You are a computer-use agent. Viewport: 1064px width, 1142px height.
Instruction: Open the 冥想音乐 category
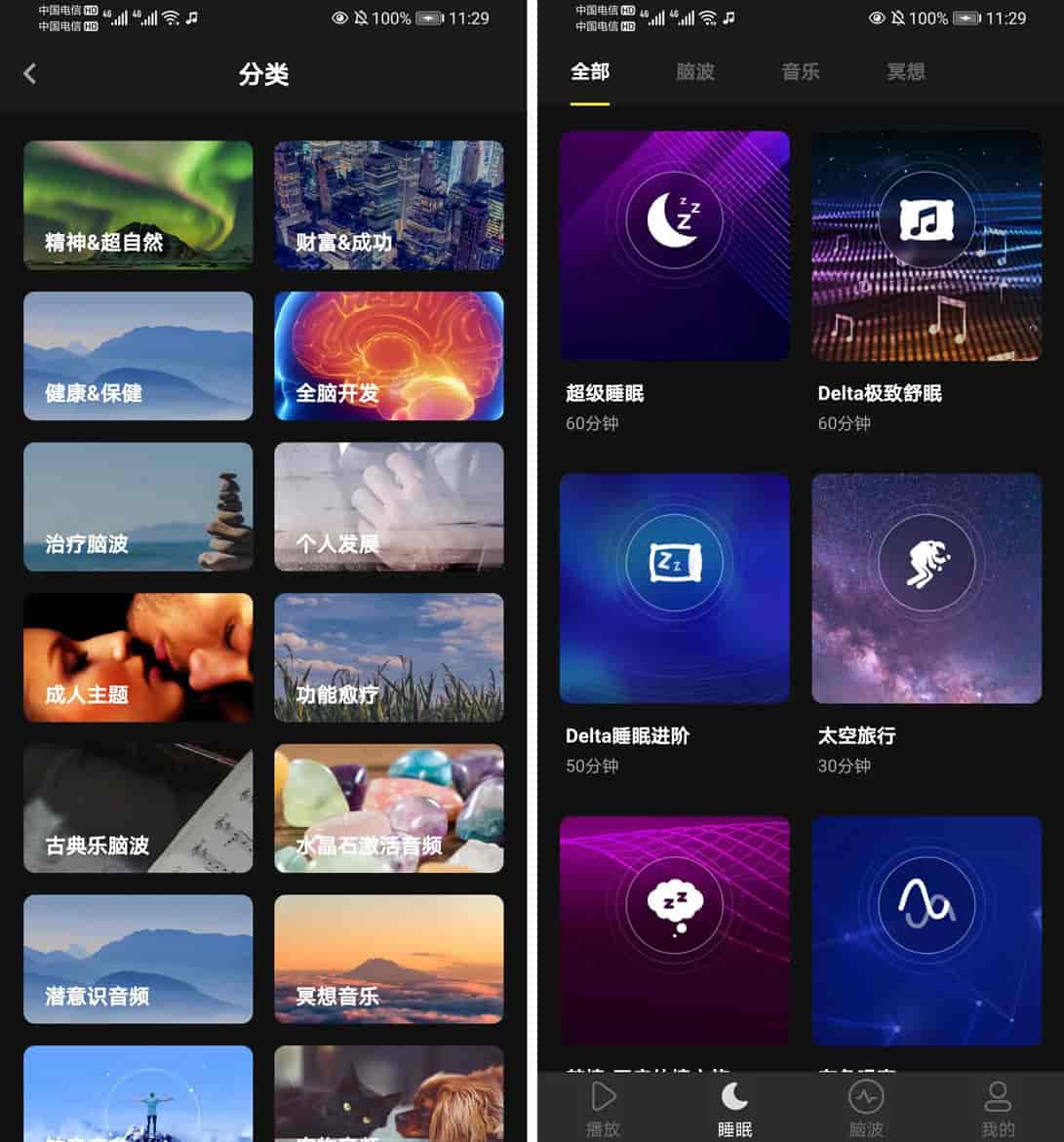coord(388,959)
